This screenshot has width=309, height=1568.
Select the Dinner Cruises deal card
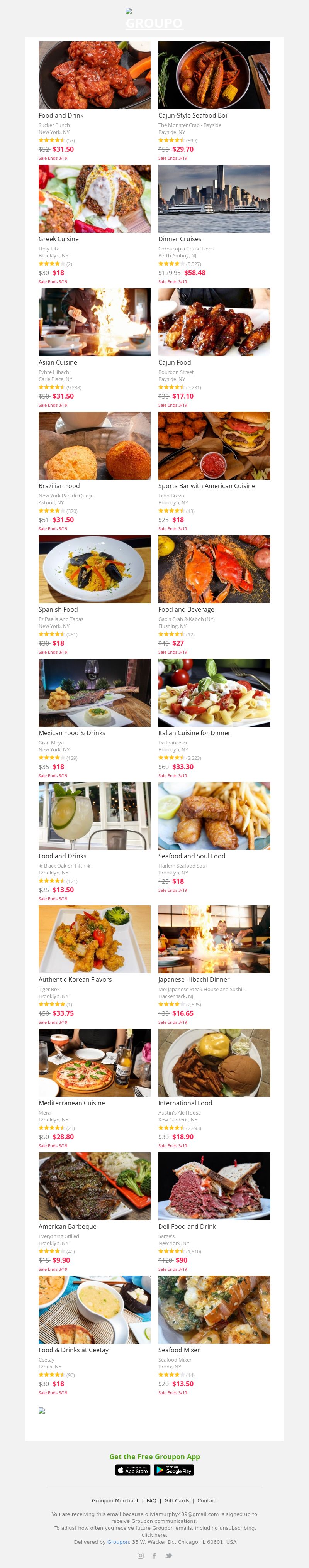pos(214,199)
